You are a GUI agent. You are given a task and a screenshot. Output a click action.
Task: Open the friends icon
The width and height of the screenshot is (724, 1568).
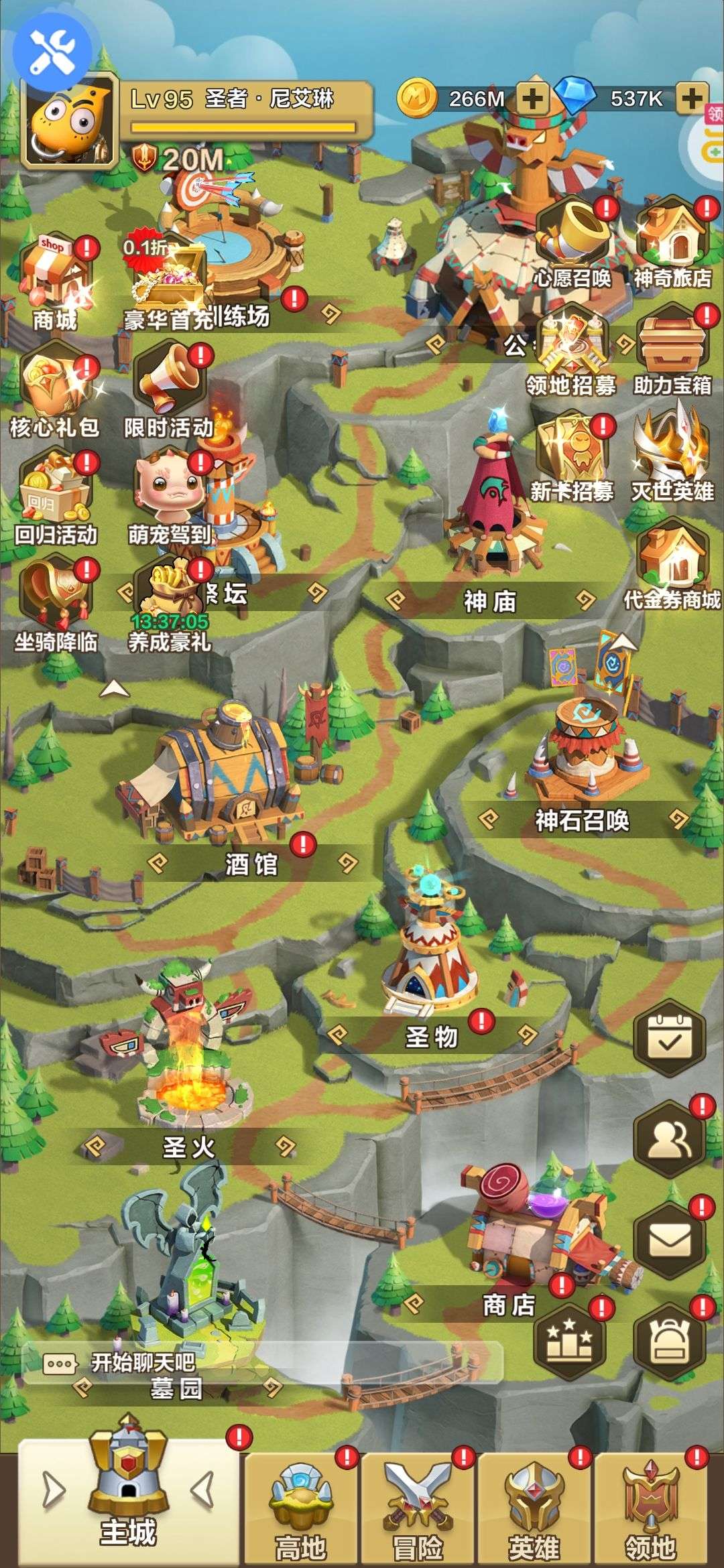tap(670, 1138)
